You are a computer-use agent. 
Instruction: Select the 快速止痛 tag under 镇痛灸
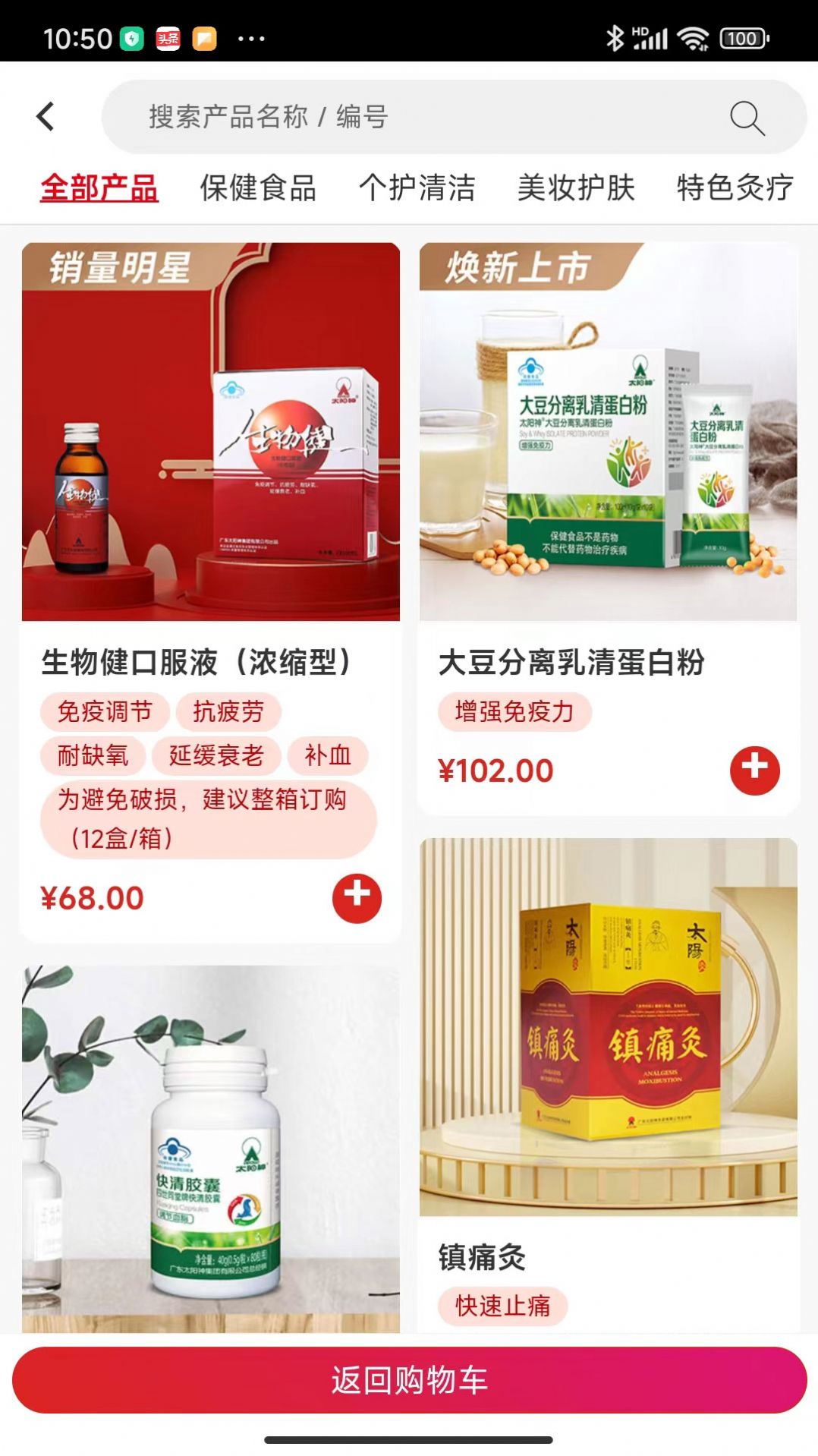503,1307
